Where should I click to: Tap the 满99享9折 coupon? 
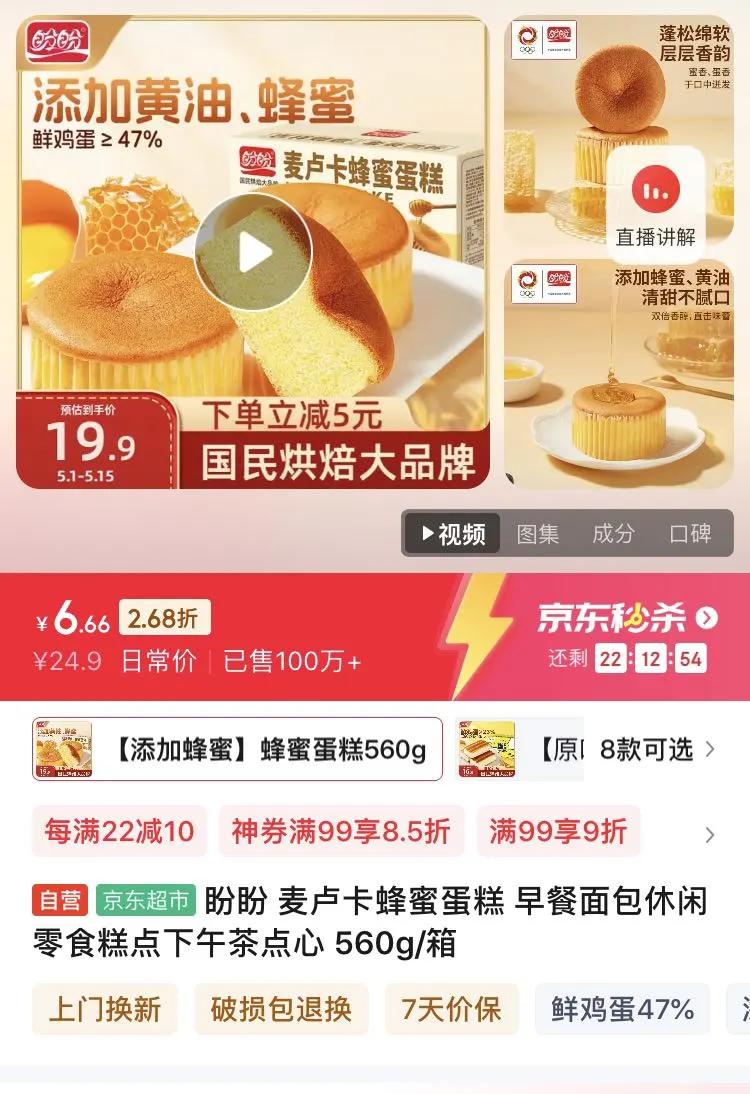pos(558,831)
